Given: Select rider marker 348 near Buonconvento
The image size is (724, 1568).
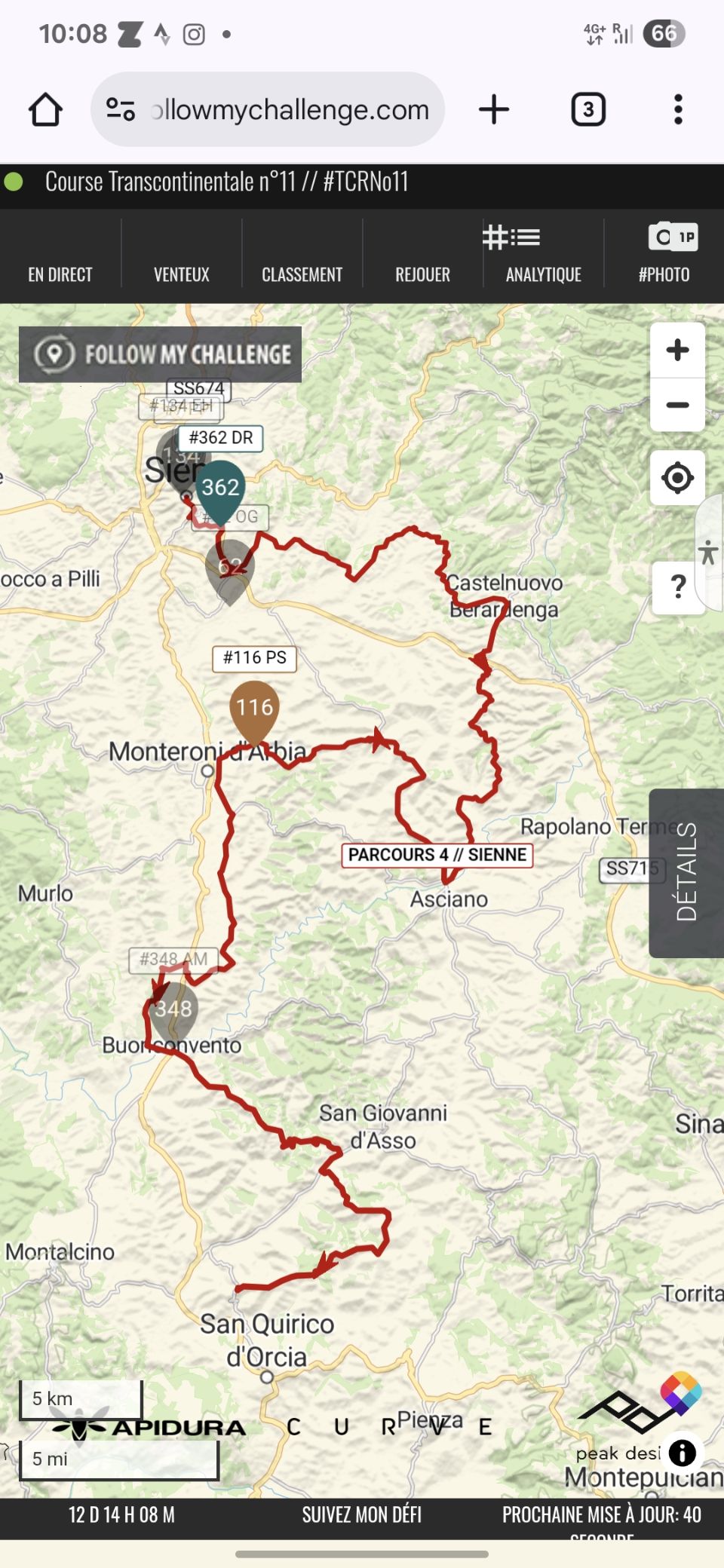Looking at the screenshot, I should [x=173, y=1009].
